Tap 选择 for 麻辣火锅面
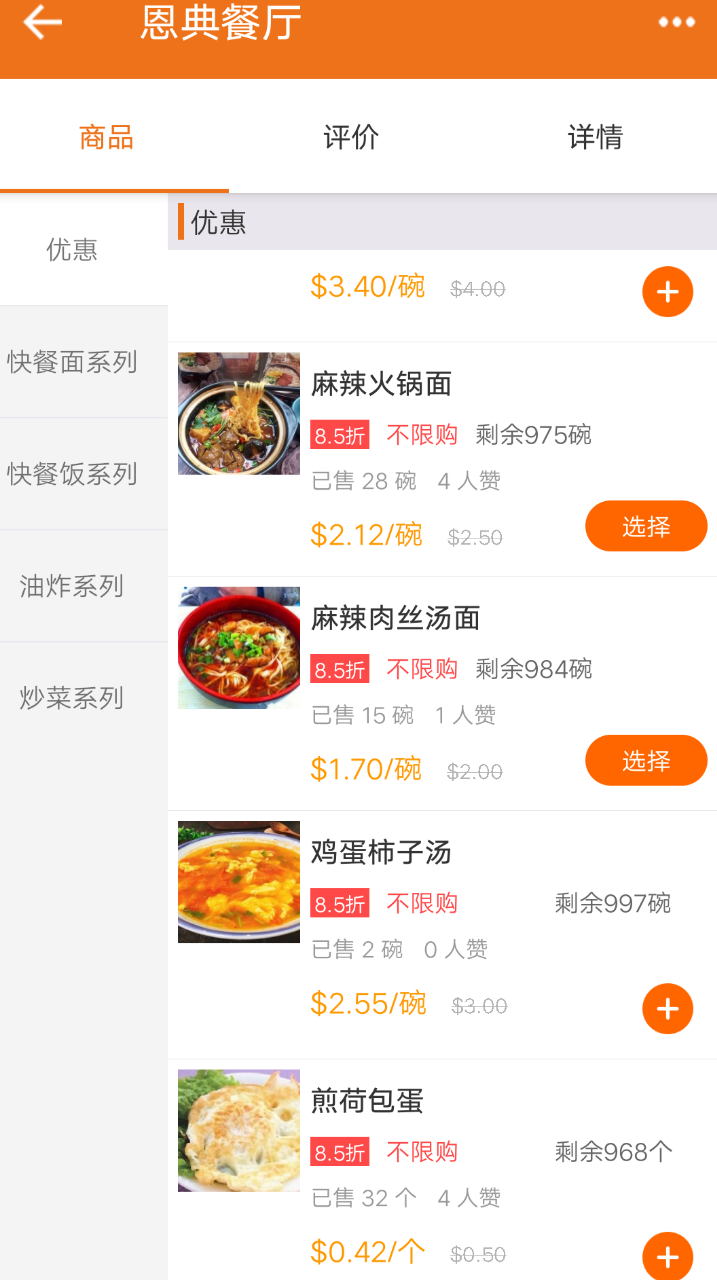The width and height of the screenshot is (717, 1280). pyautogui.click(x=646, y=527)
